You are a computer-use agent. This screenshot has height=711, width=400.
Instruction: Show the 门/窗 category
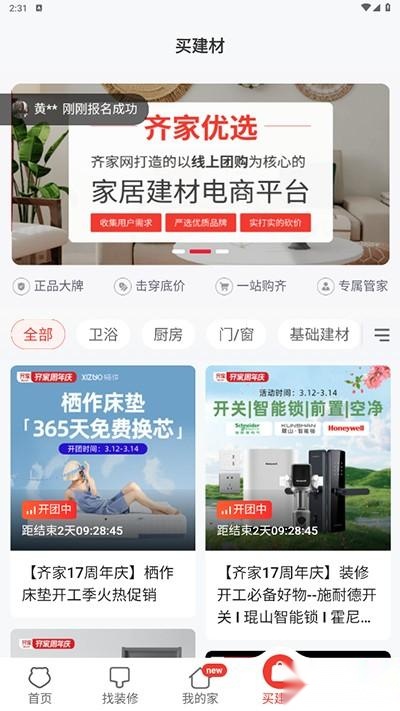click(x=236, y=335)
